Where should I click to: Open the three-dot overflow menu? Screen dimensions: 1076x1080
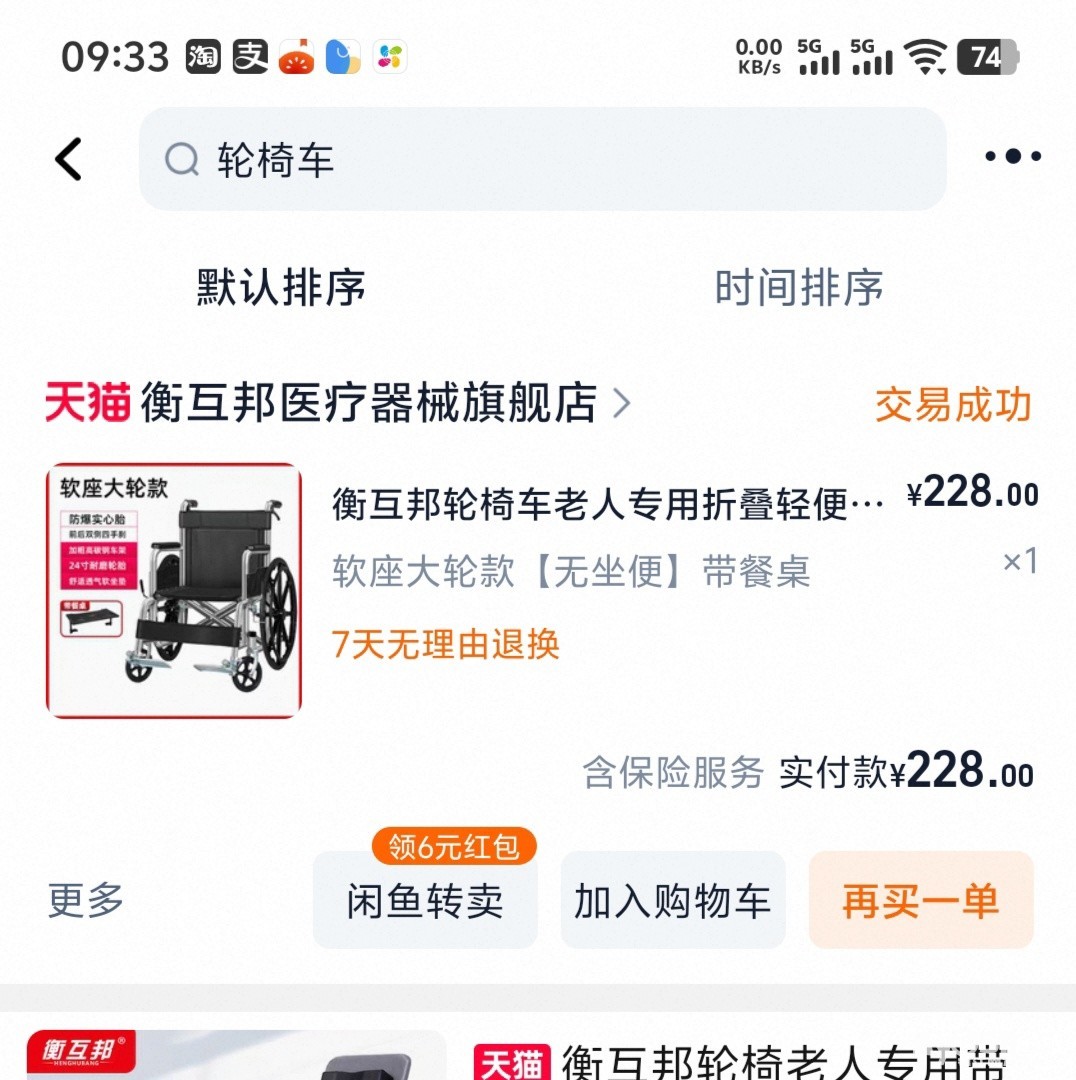1012,156
